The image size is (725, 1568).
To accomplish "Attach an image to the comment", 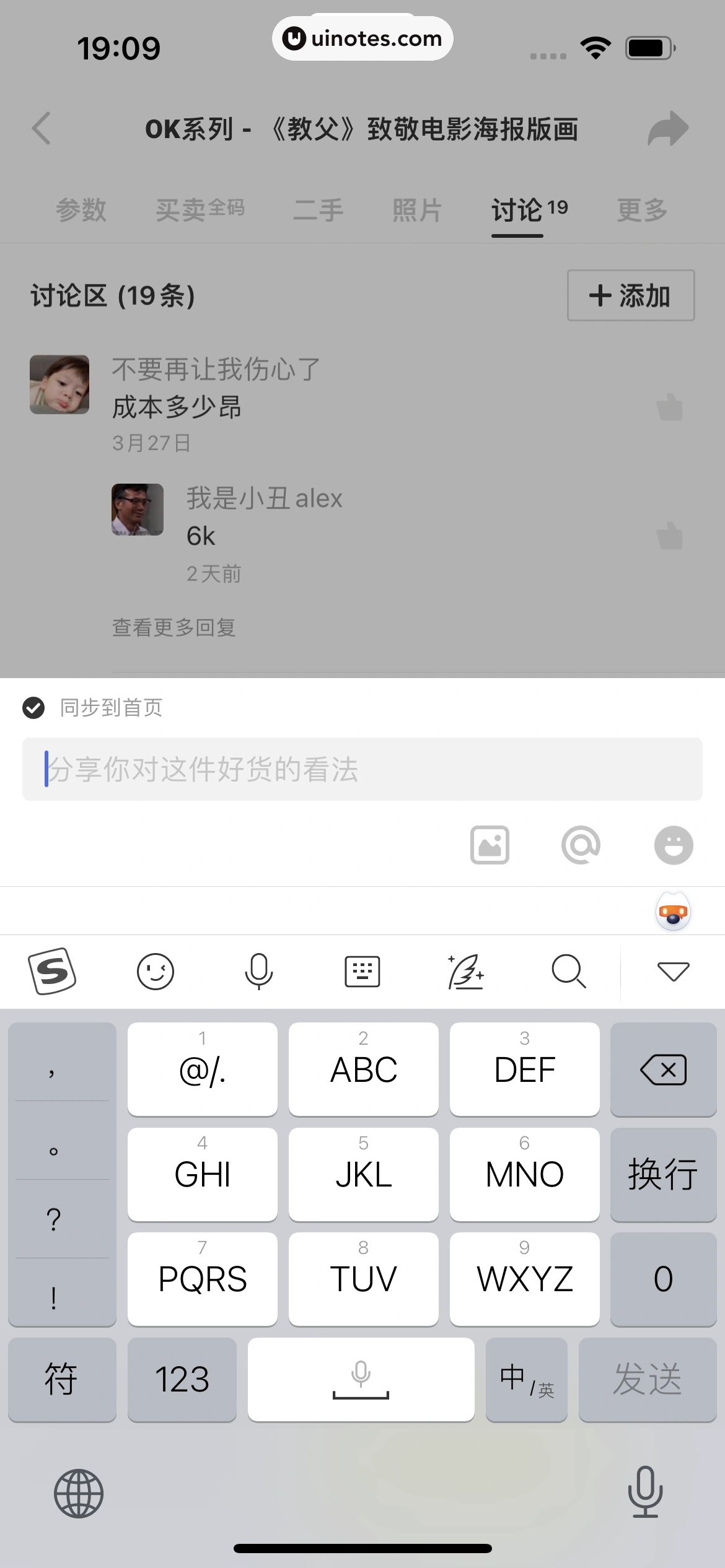I will (x=490, y=845).
